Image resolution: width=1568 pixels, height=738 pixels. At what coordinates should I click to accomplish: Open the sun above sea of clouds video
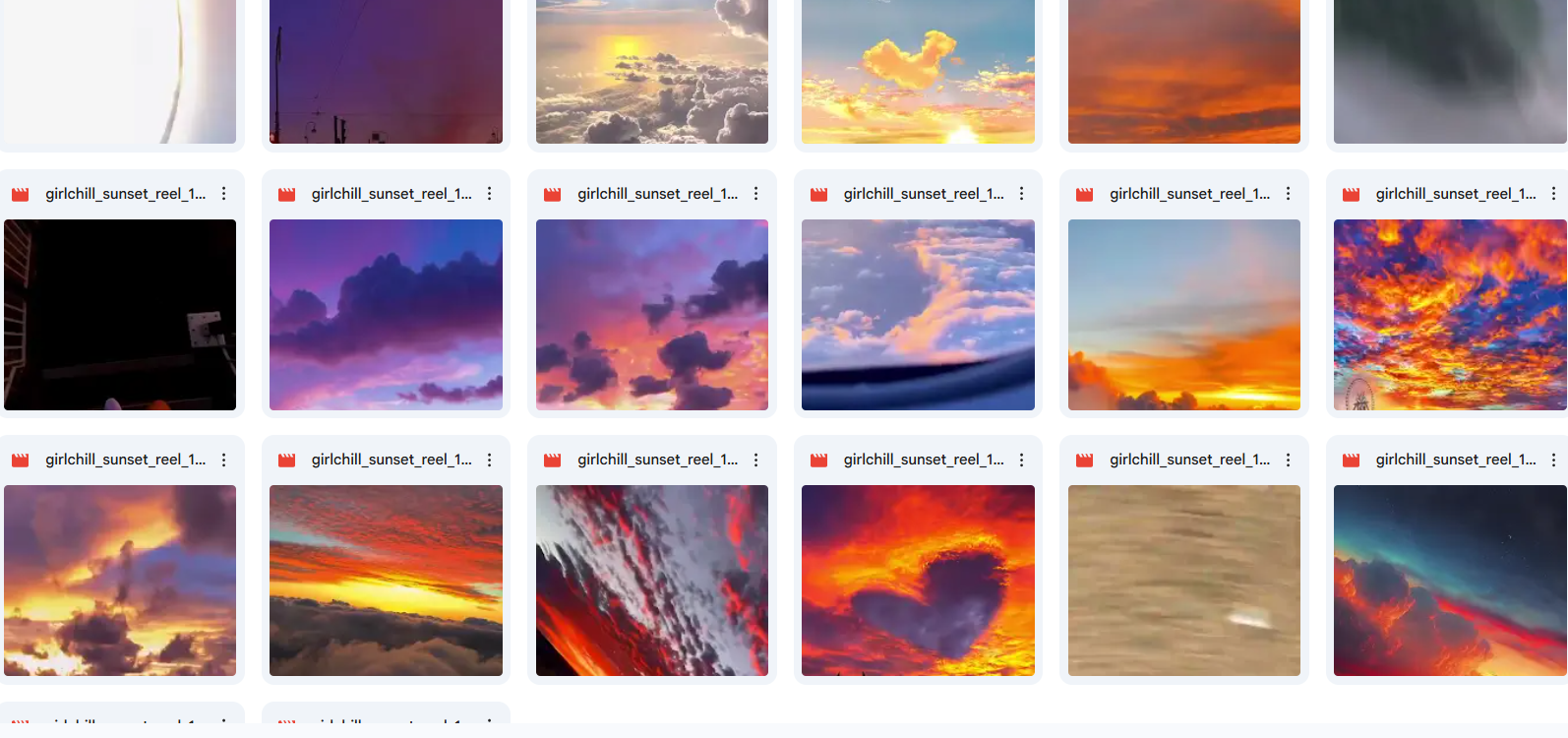pos(651,72)
